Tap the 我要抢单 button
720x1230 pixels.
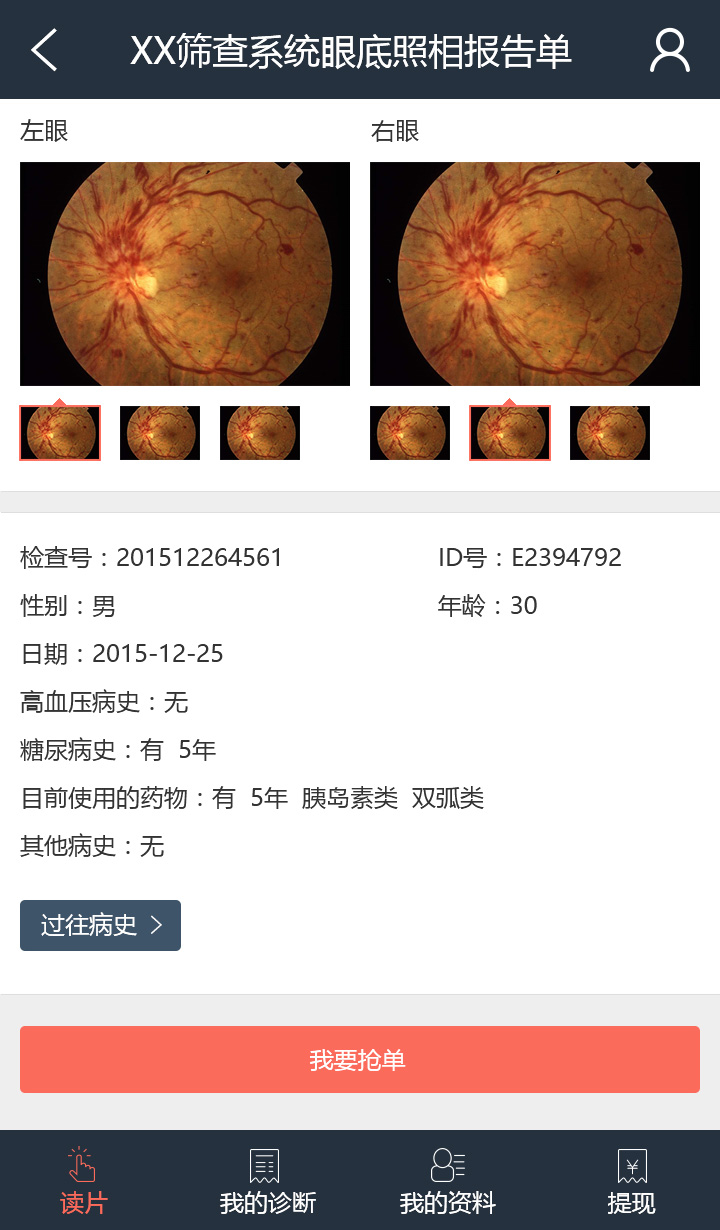point(360,1059)
